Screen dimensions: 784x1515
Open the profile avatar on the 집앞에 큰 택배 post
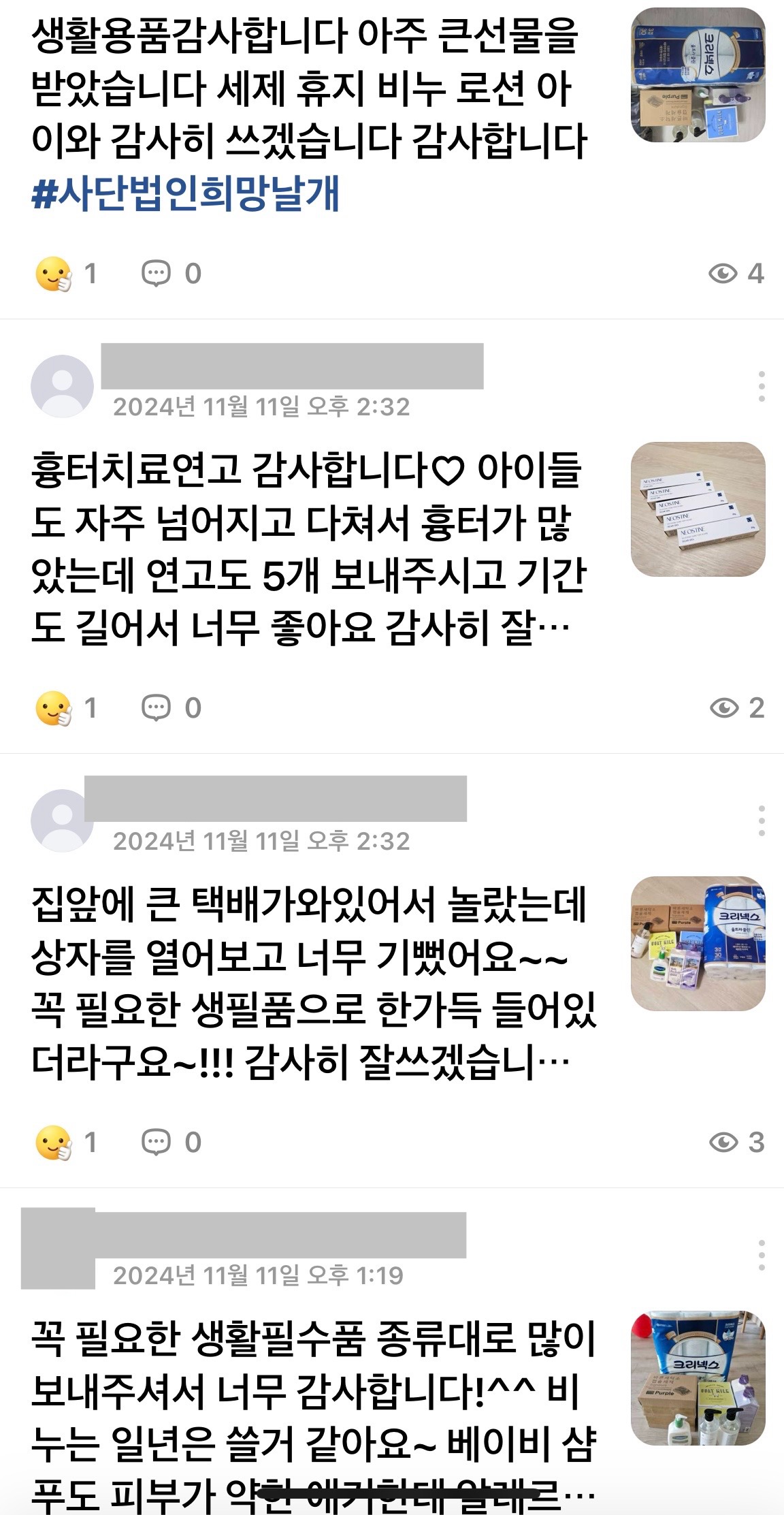click(x=62, y=820)
